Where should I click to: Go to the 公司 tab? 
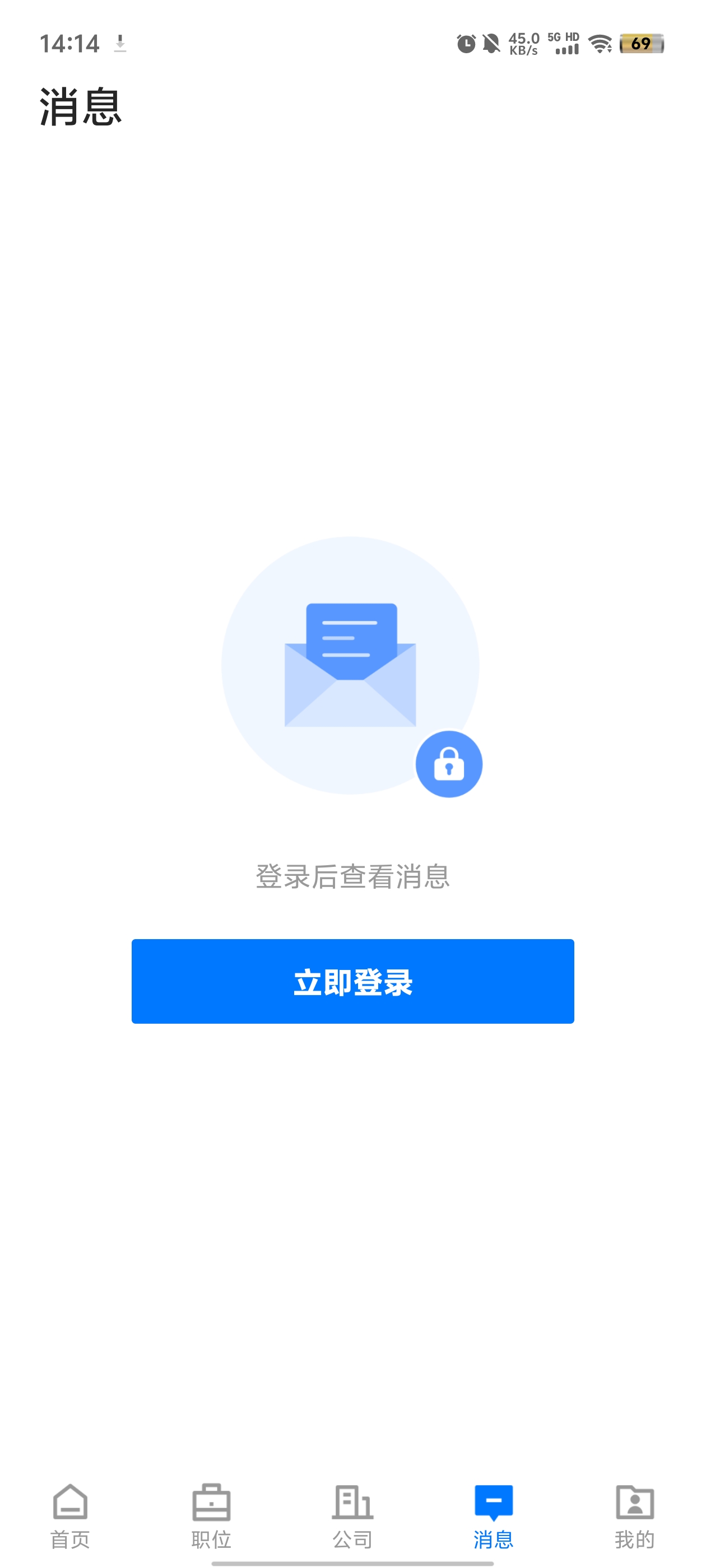click(352, 1516)
